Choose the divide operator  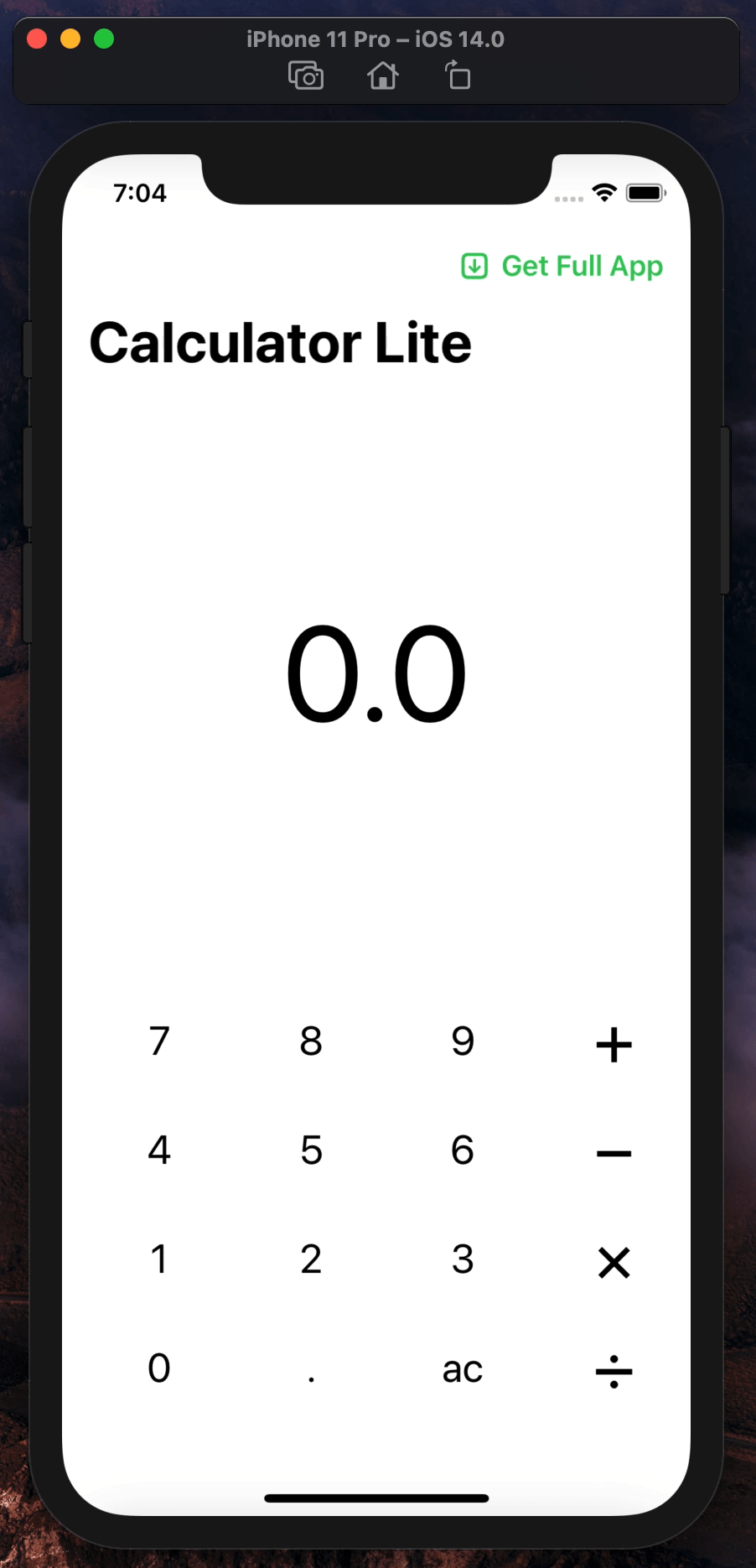[x=614, y=1372]
